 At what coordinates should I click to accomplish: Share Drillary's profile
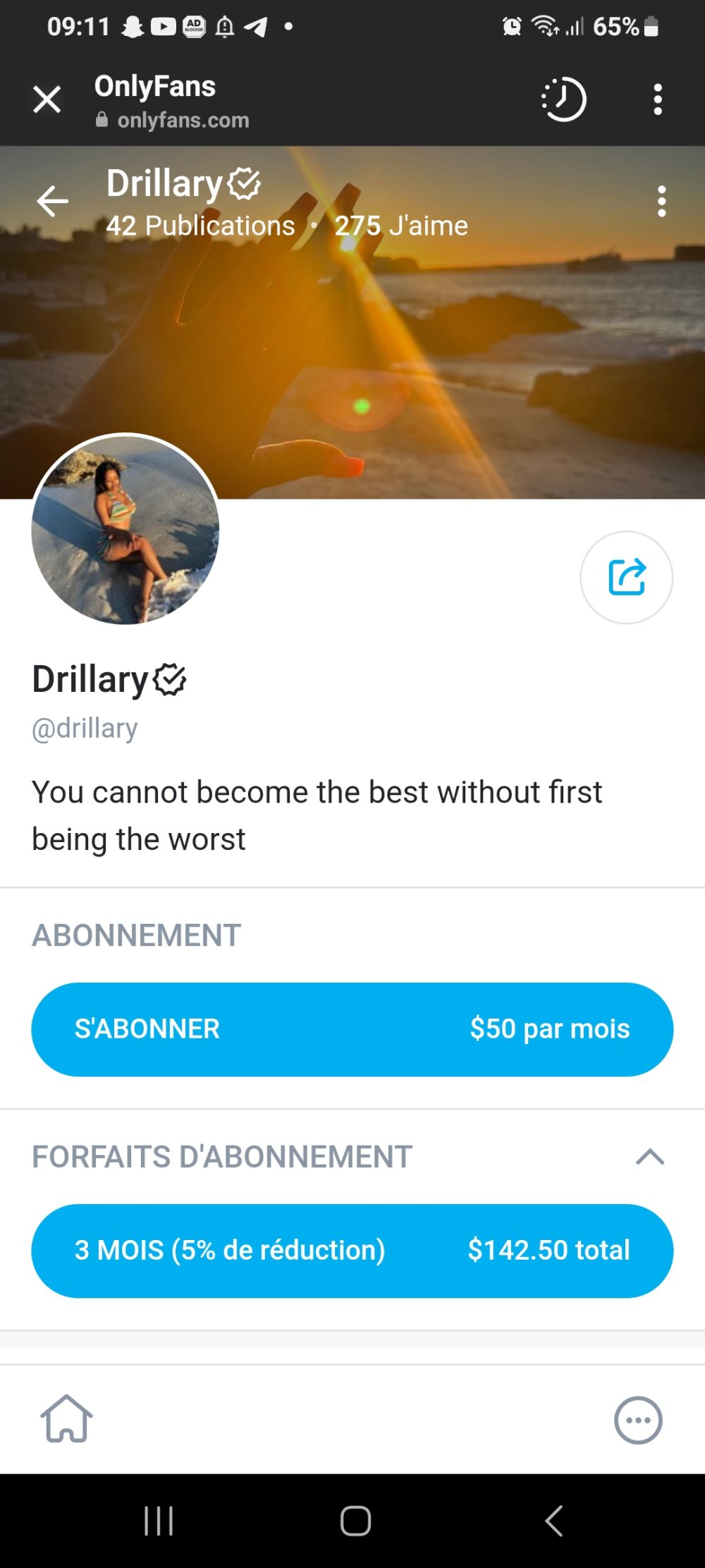tap(626, 577)
